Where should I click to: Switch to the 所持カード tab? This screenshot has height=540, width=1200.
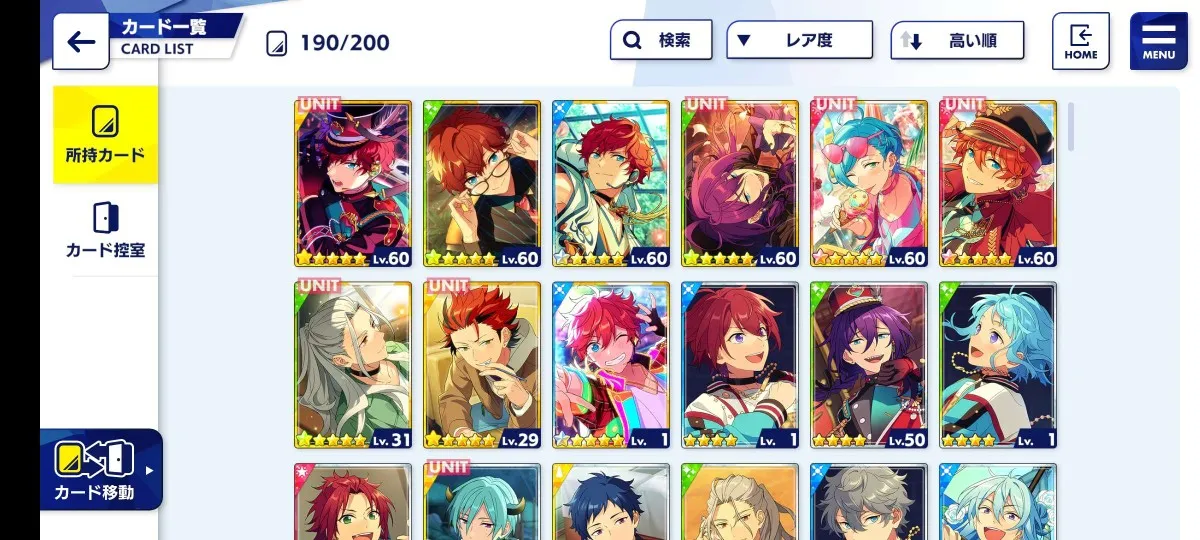(x=105, y=135)
